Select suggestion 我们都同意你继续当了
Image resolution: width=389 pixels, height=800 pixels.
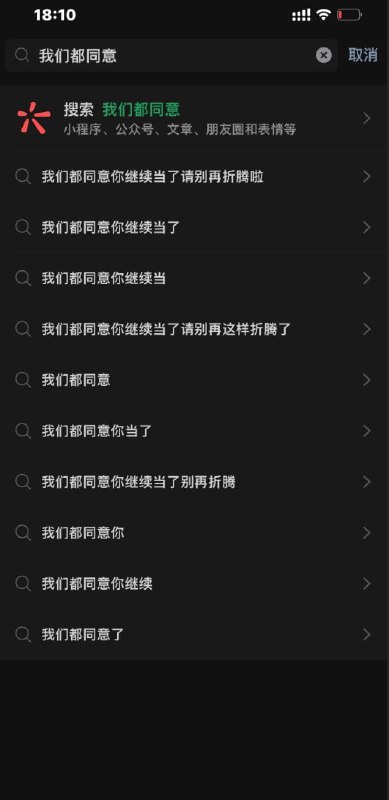[x=194, y=227]
